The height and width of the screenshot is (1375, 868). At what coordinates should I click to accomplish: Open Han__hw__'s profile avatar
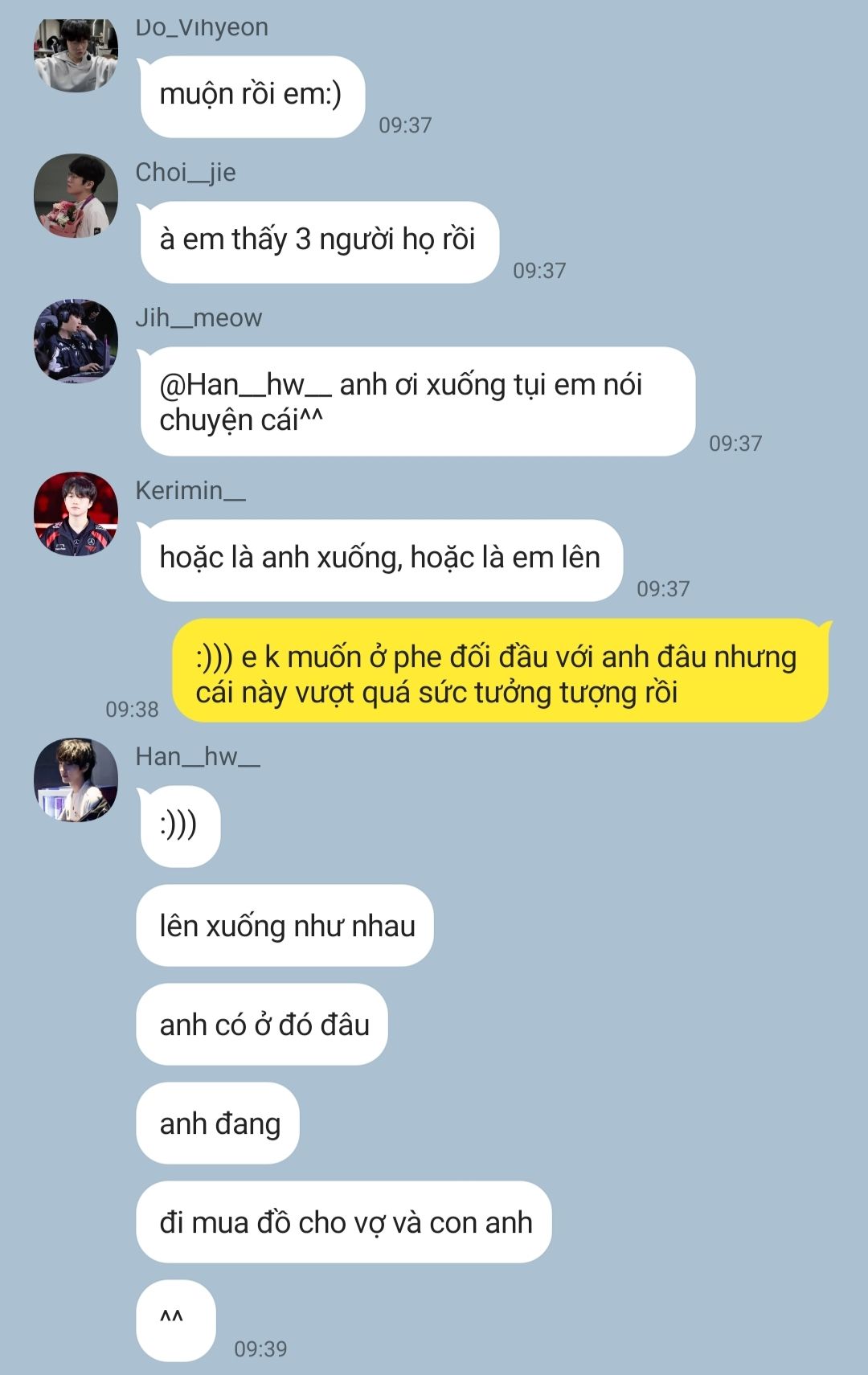76,780
